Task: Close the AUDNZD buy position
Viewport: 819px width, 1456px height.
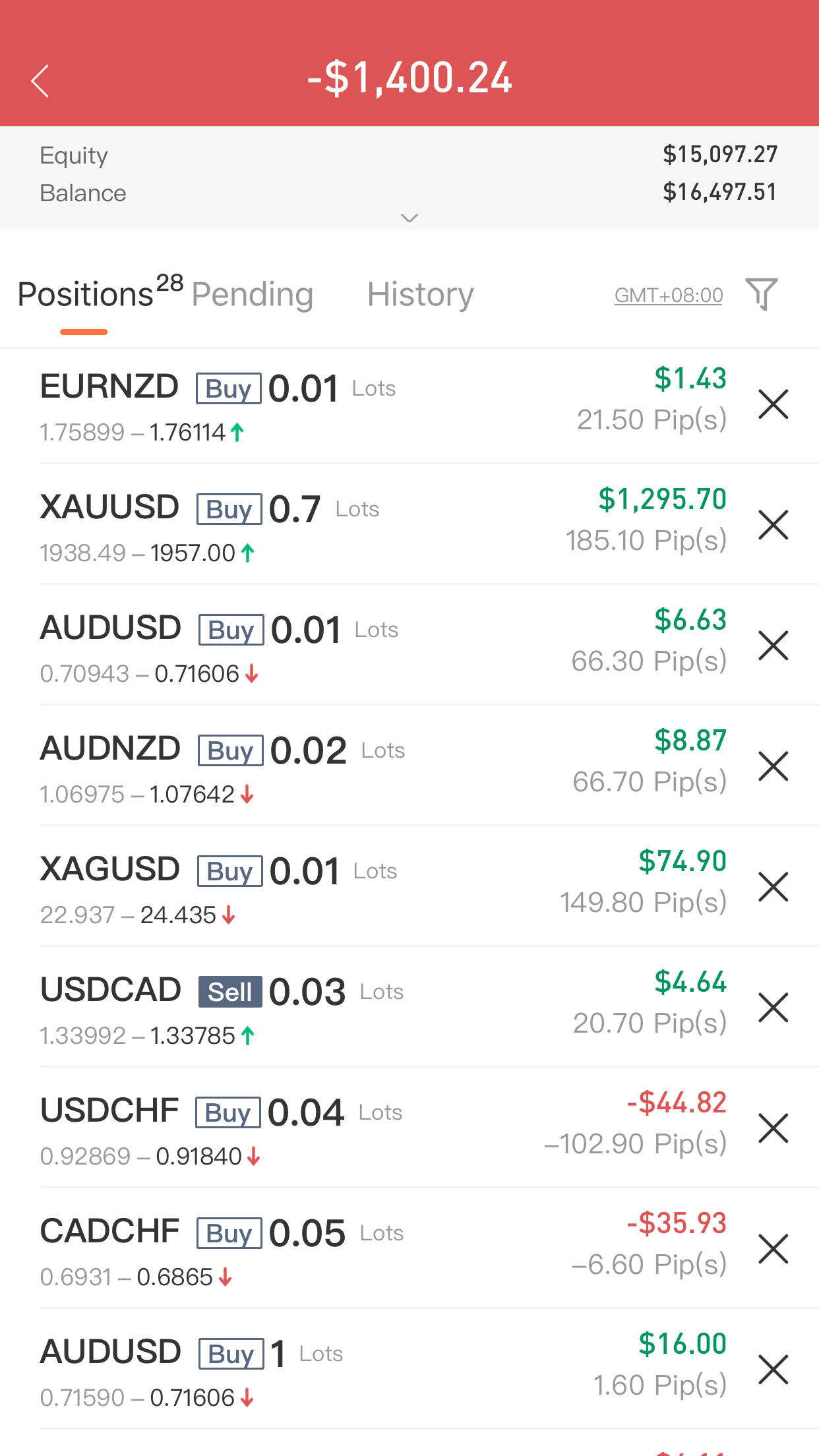Action: (773, 766)
